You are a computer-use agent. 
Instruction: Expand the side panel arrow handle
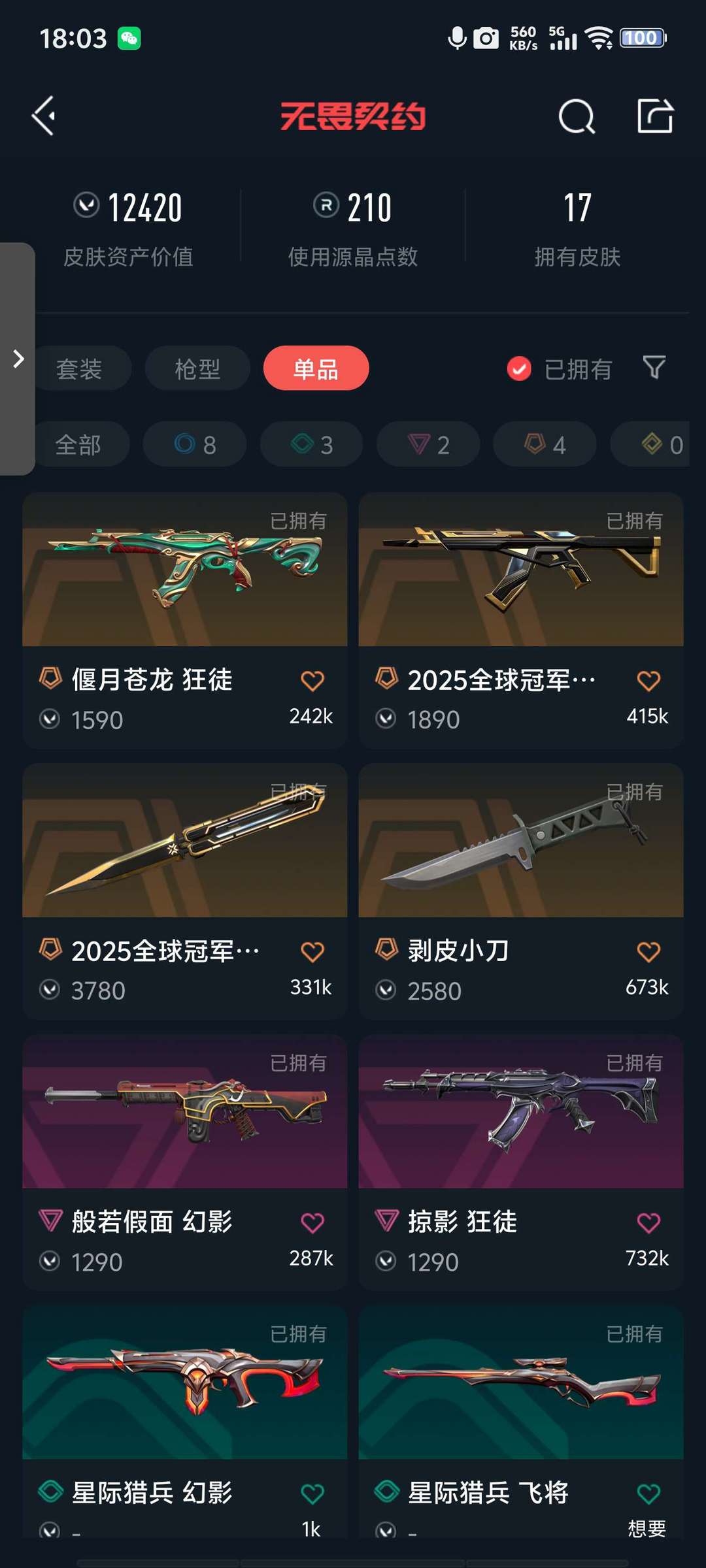[18, 359]
